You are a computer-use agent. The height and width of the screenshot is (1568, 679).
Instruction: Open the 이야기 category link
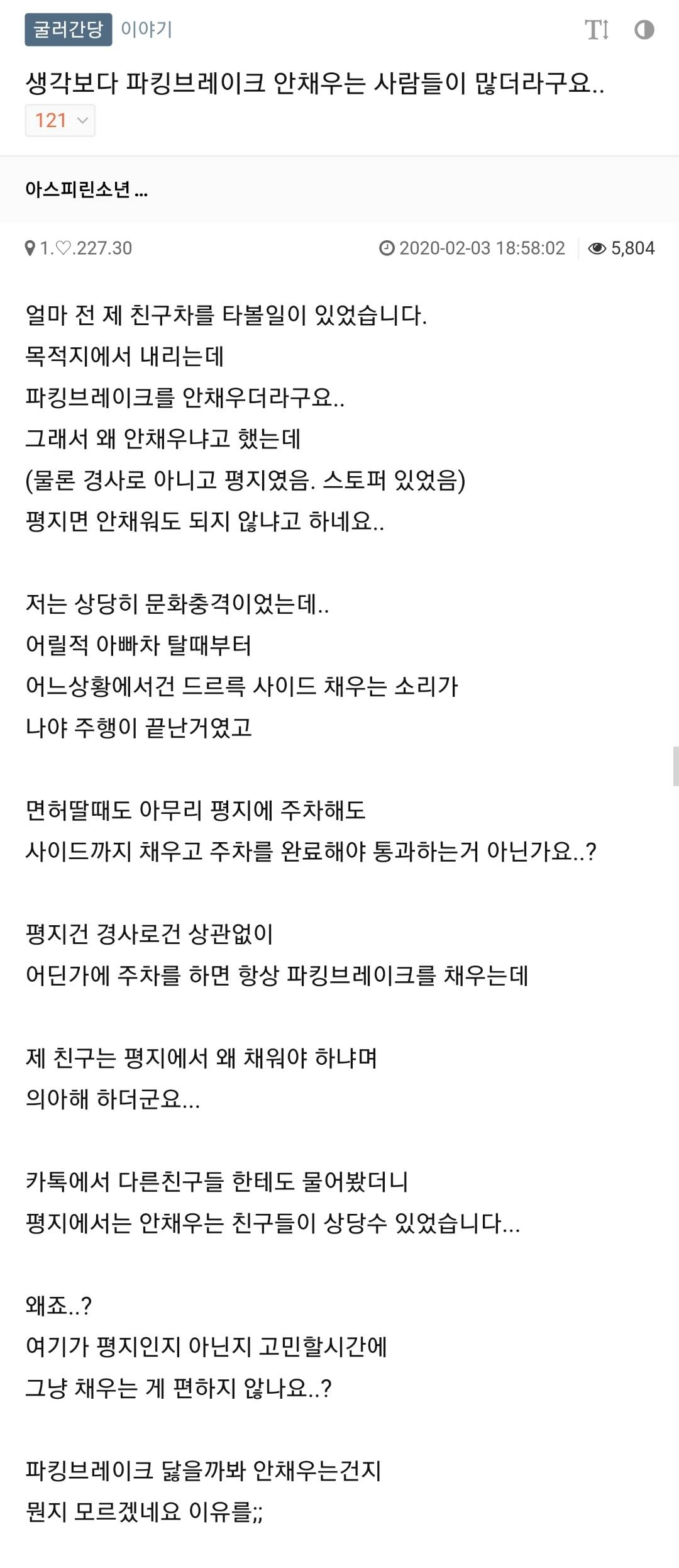coord(146,30)
